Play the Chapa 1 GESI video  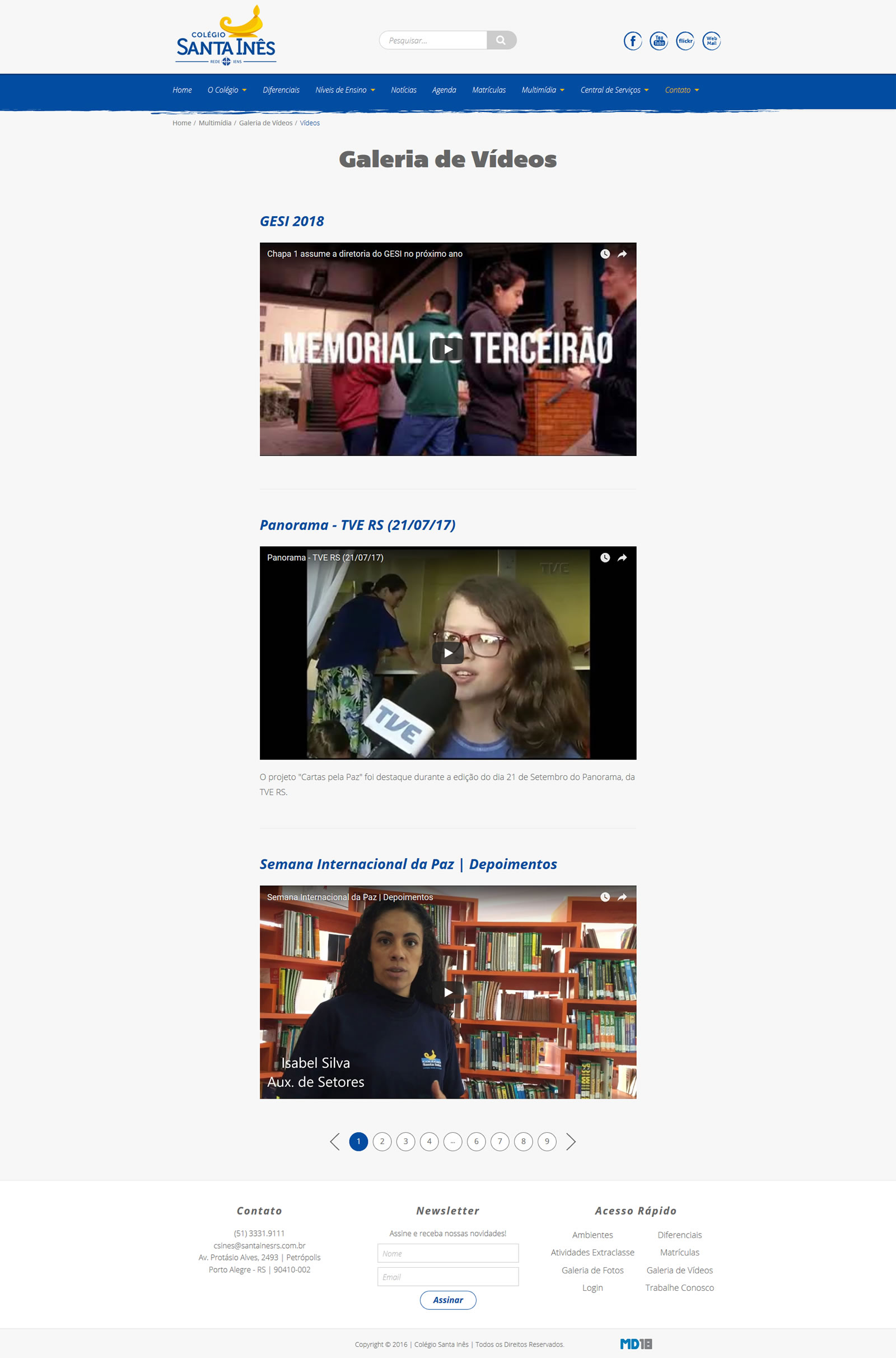click(x=447, y=349)
